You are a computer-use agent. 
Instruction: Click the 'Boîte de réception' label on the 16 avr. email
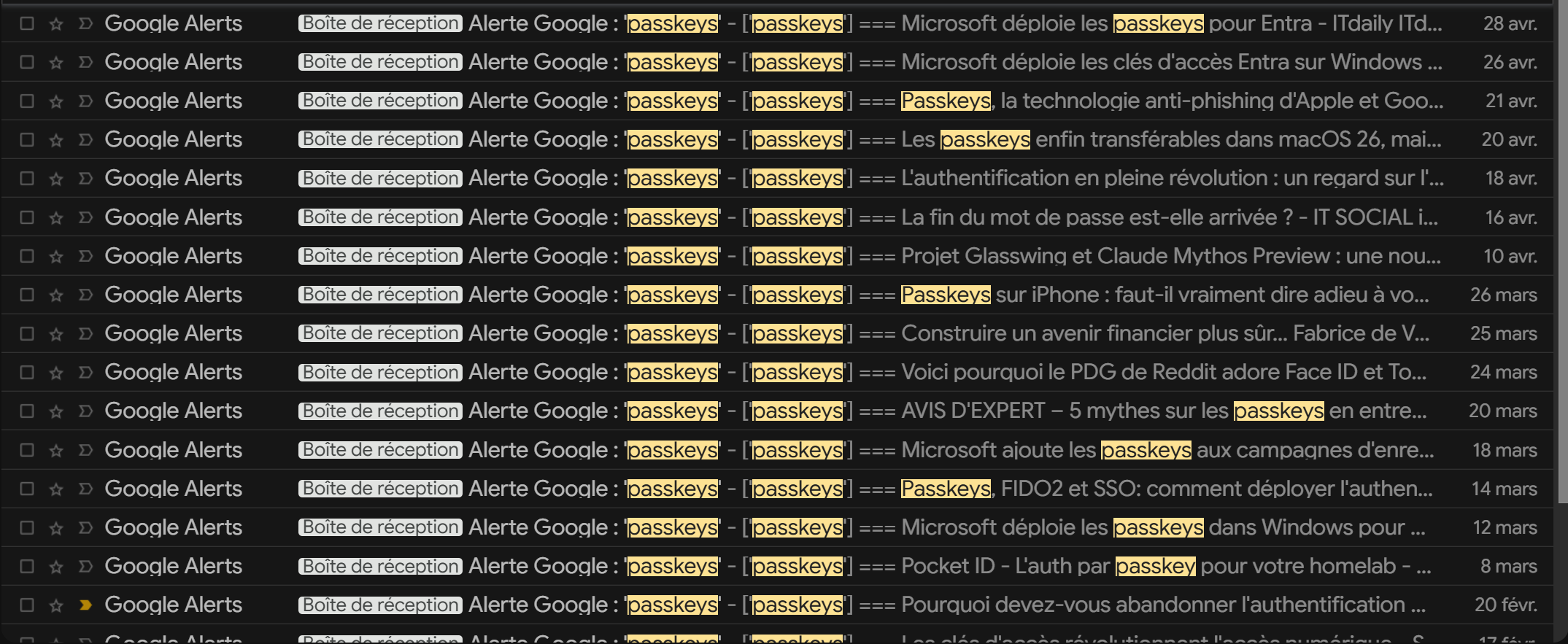(x=380, y=217)
